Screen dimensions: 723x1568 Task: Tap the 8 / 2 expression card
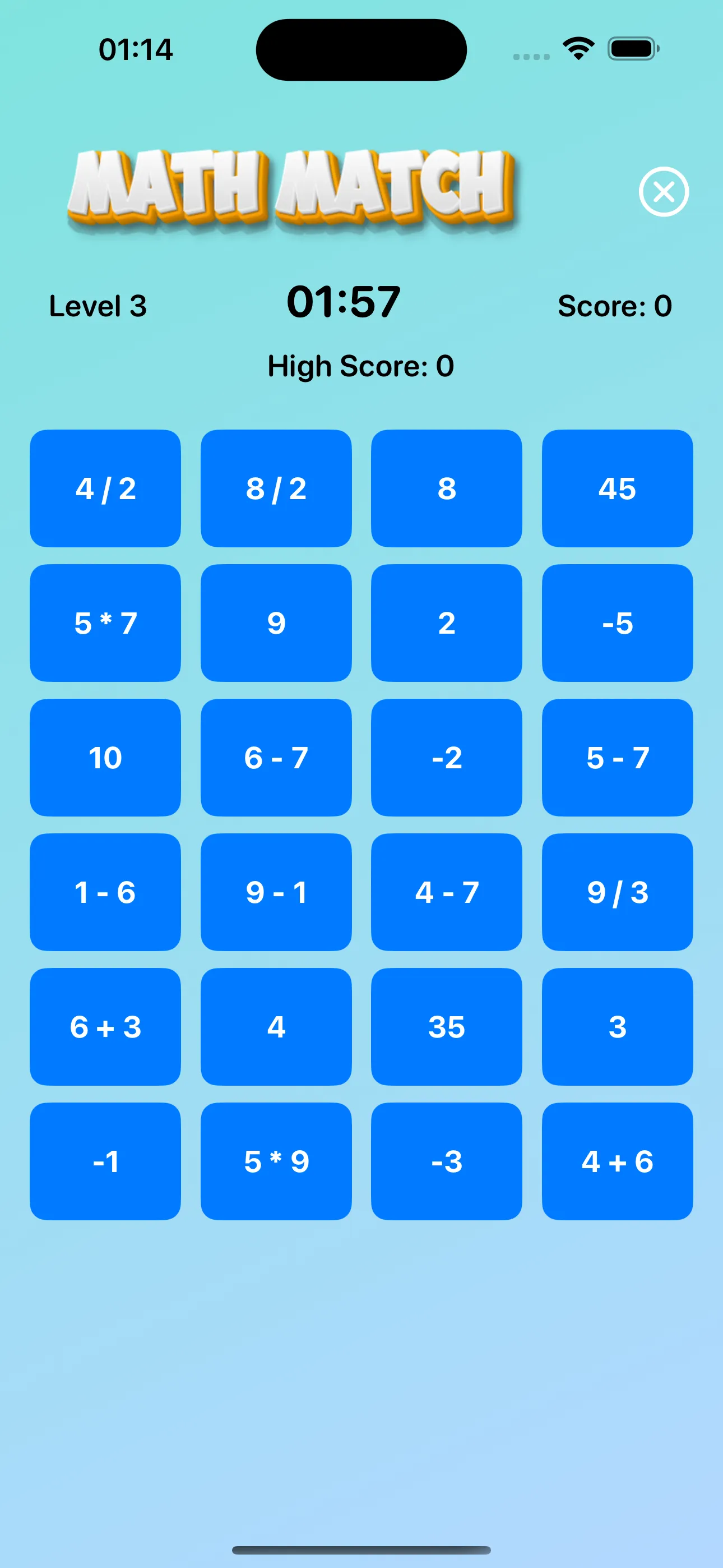[276, 488]
